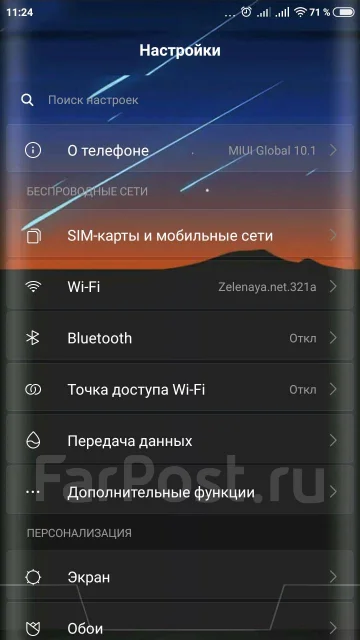Open Передача данных
Viewport: 360px width, 640px height.
(180, 441)
